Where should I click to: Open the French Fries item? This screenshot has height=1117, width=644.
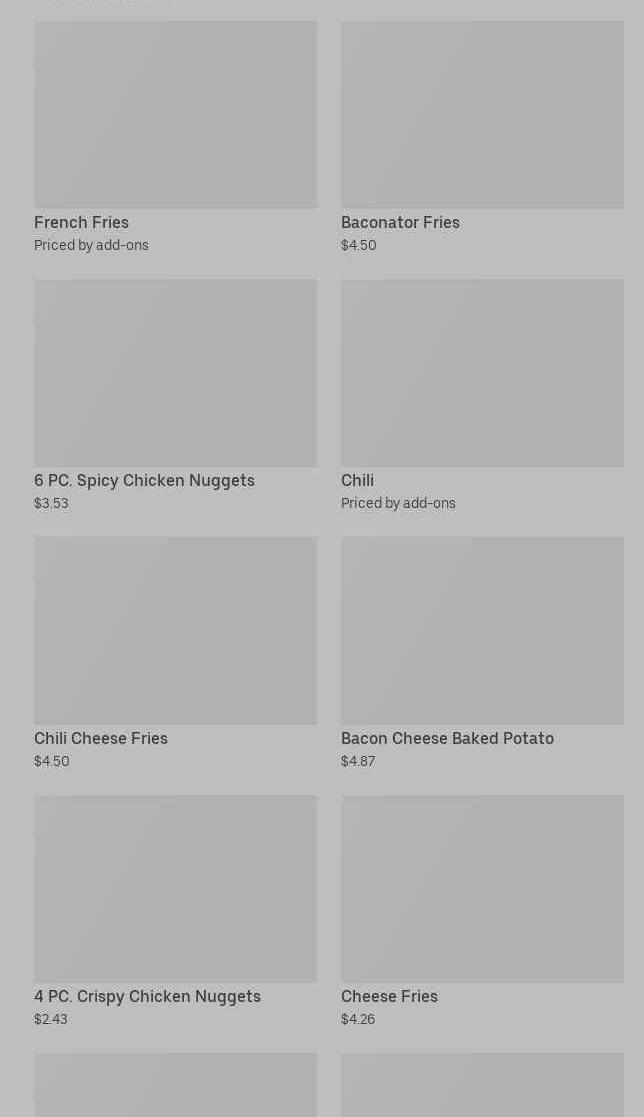point(175,137)
